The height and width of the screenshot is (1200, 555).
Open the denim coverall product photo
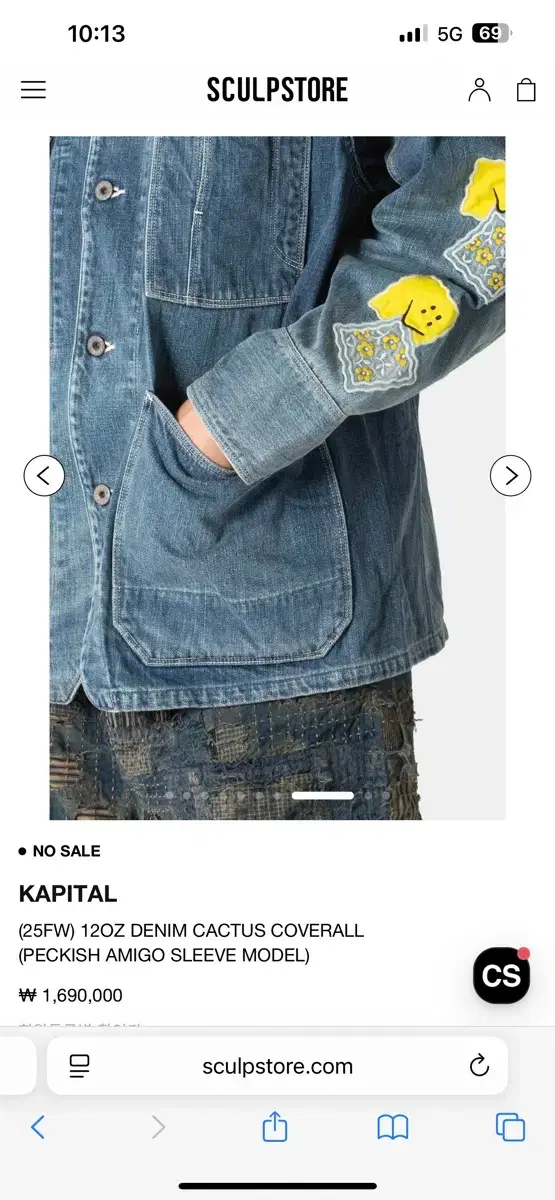point(277,478)
